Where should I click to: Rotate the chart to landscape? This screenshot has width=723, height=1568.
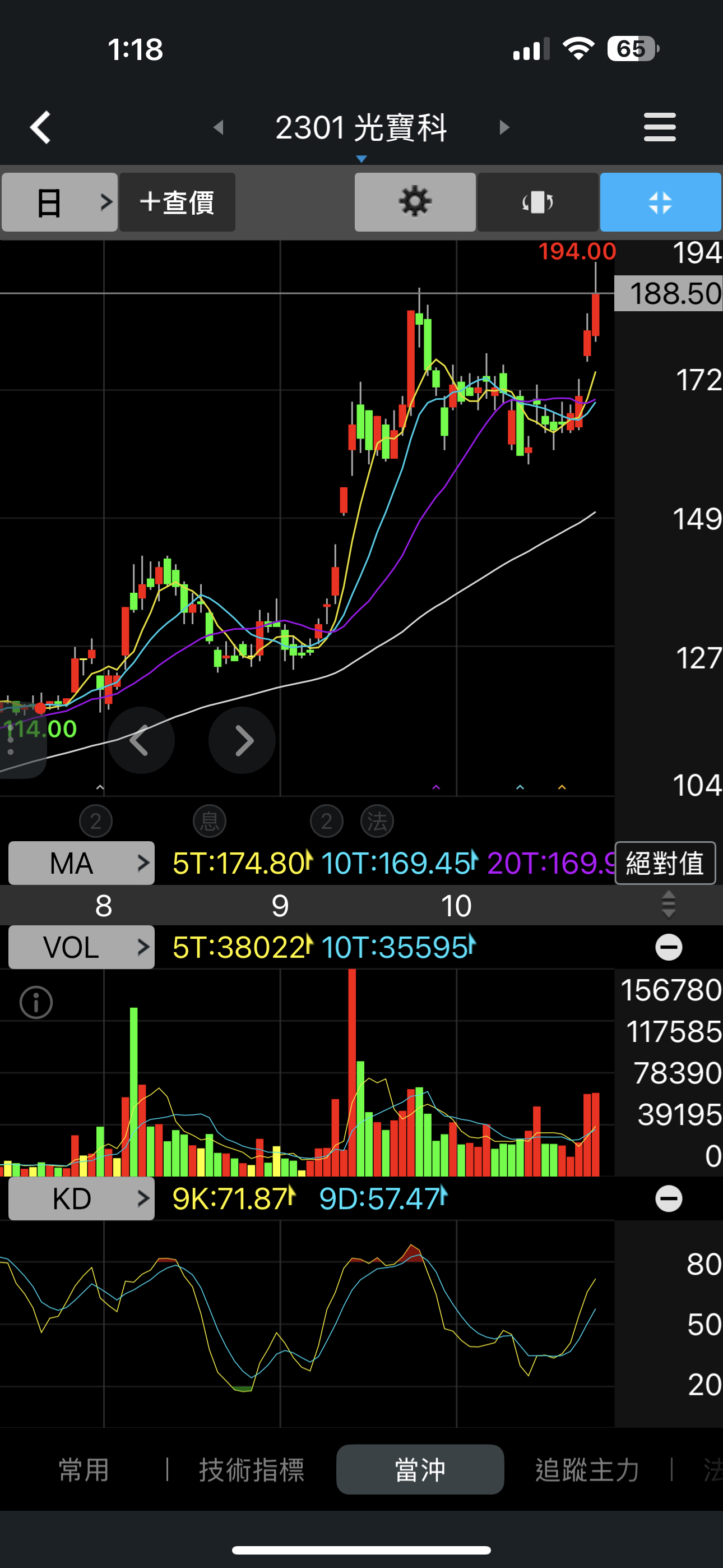click(537, 202)
